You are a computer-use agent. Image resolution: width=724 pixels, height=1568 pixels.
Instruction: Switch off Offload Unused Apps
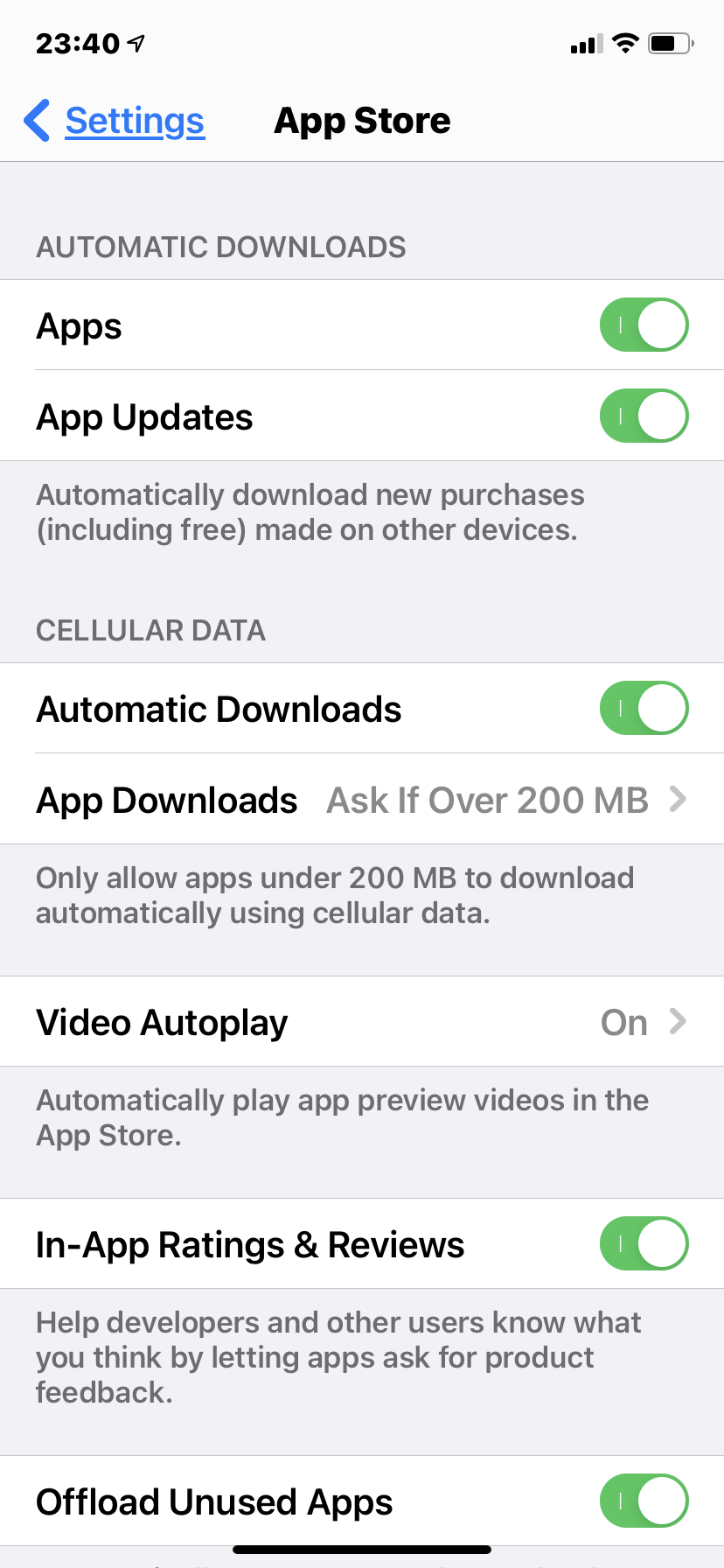[x=644, y=1501]
